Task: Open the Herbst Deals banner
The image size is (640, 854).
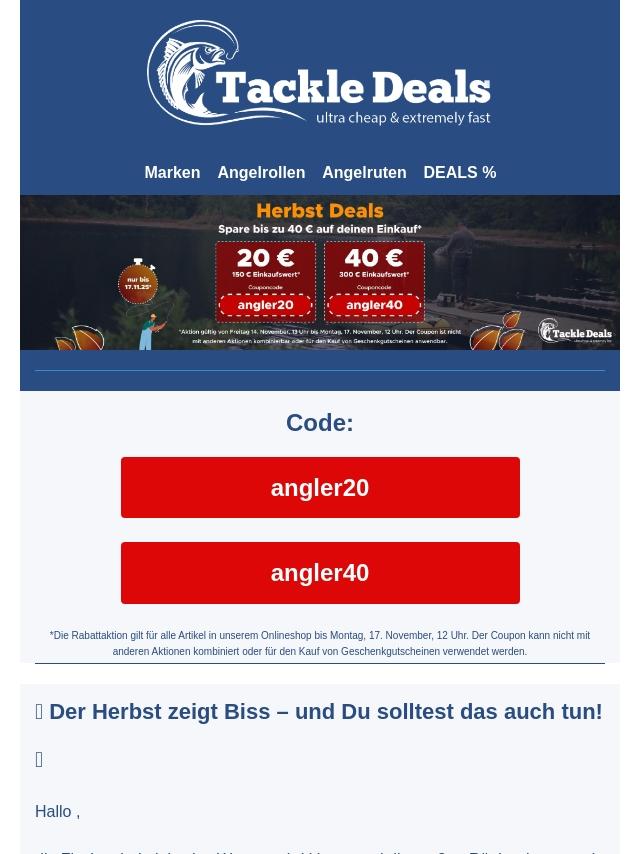Action: (320, 272)
